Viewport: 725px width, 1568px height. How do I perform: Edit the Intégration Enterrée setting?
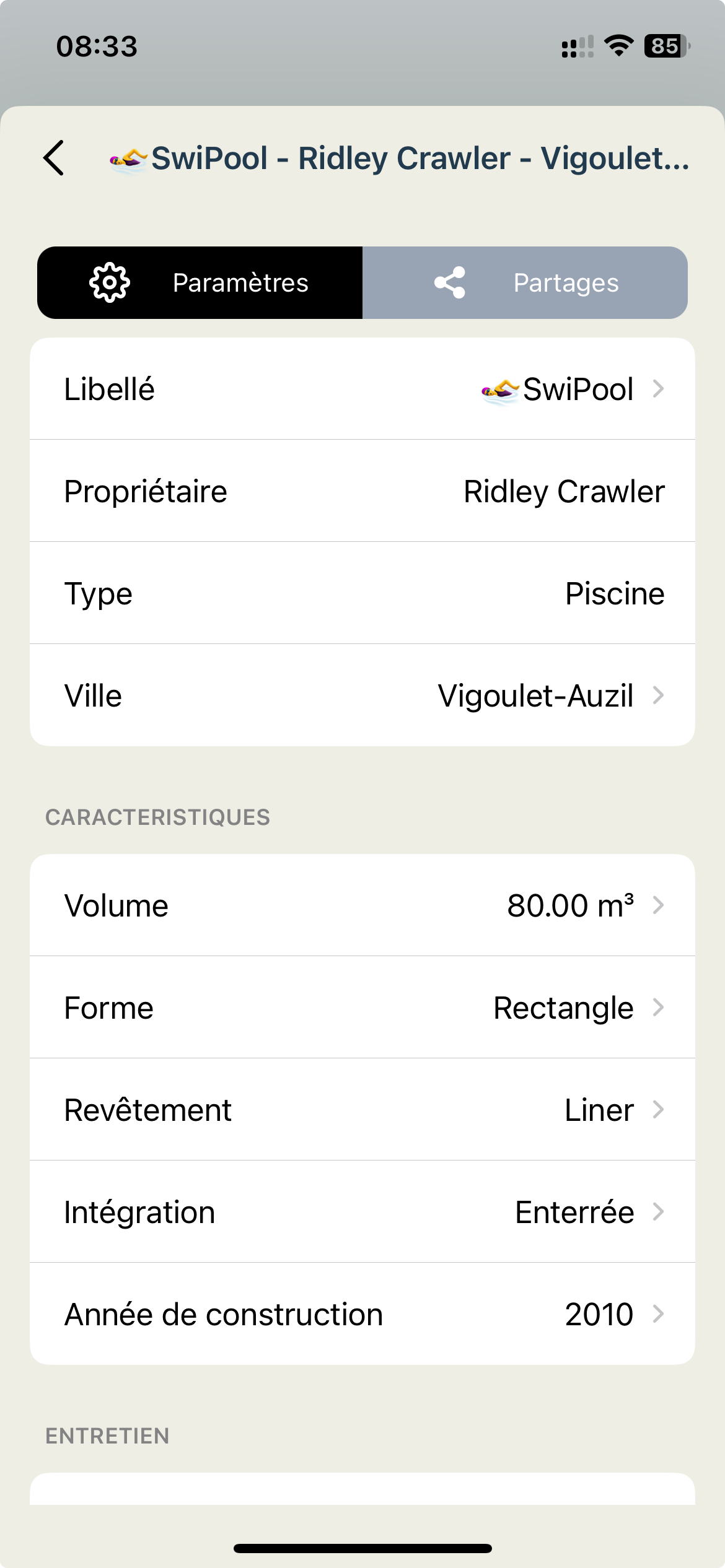362,1212
